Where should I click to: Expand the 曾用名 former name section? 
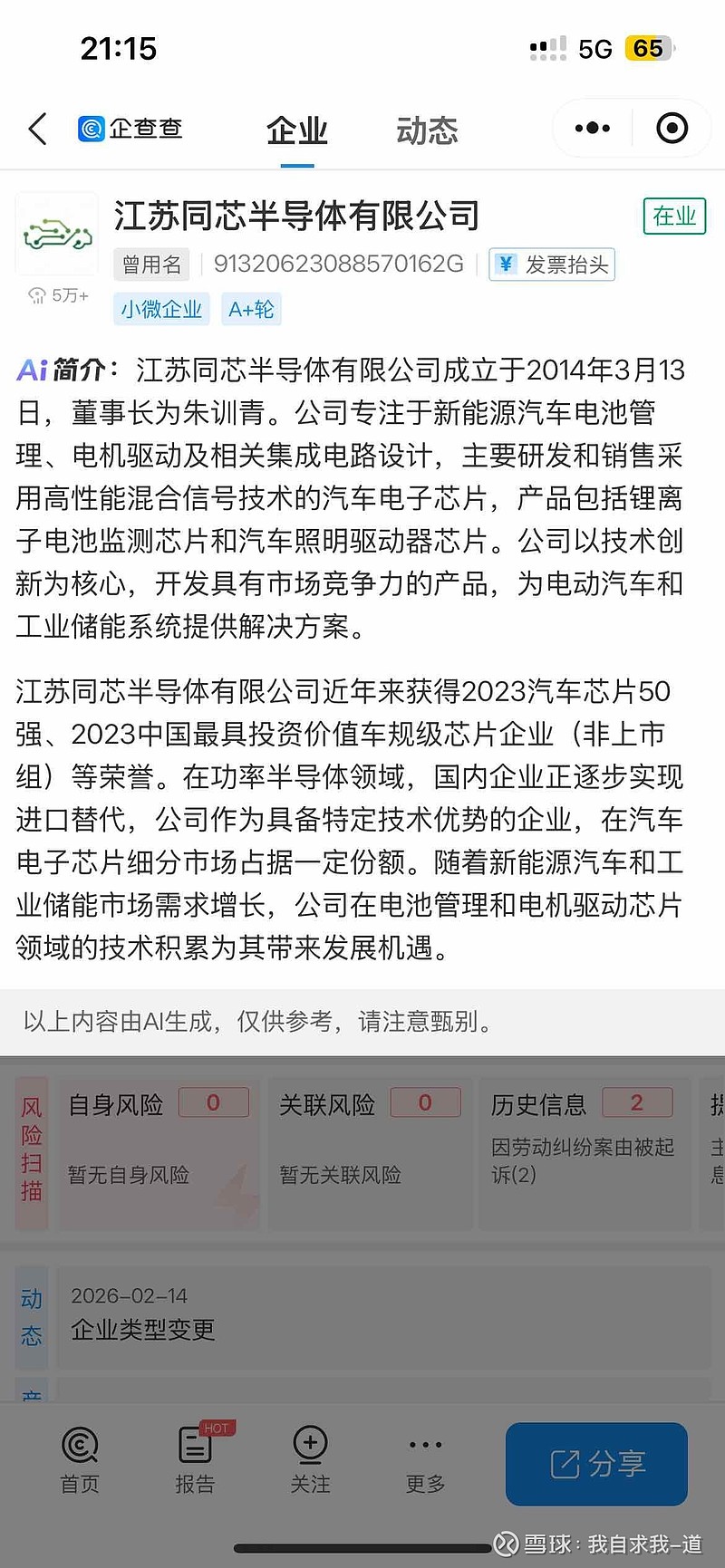pos(150,265)
